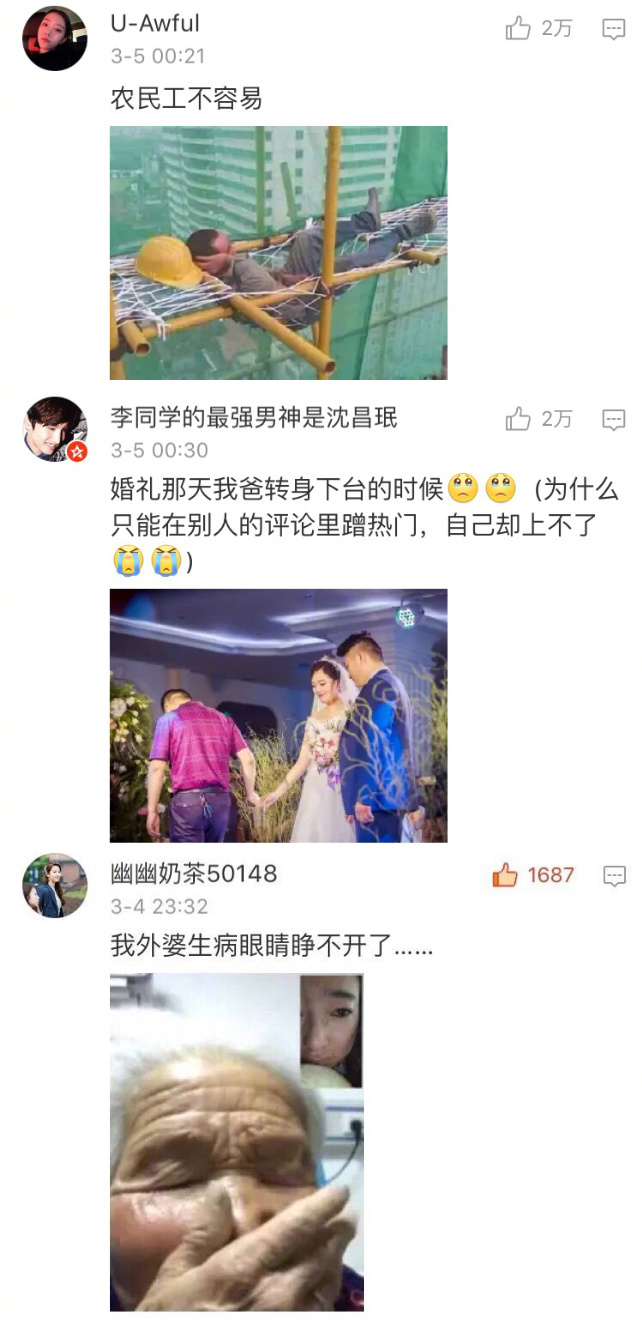Like 李同学的最强男神是沈昌珉's comment
Screen dimensions: 642x1327
tap(519, 419)
